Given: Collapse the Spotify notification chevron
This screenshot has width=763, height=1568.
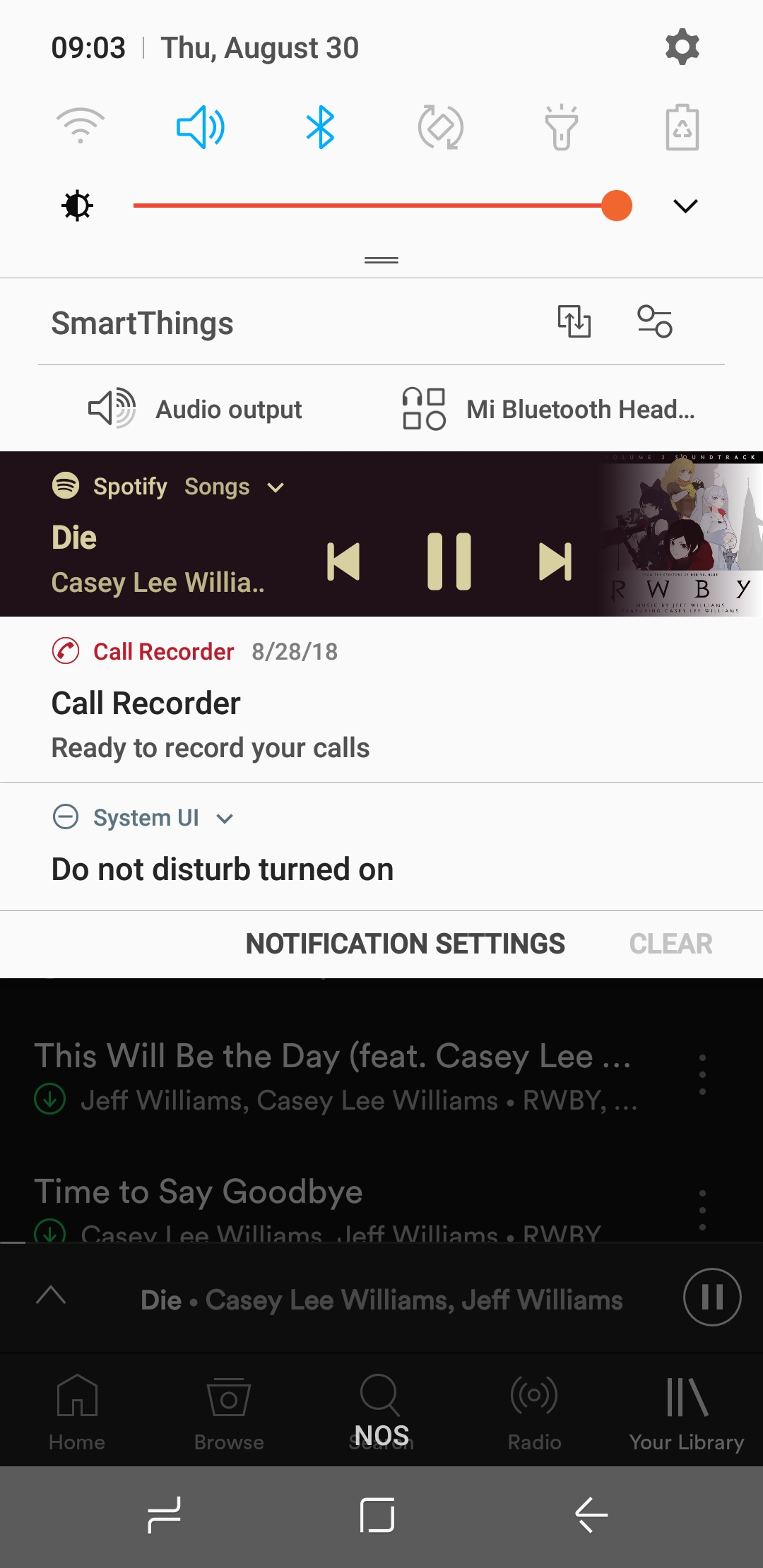Looking at the screenshot, I should pos(276,487).
